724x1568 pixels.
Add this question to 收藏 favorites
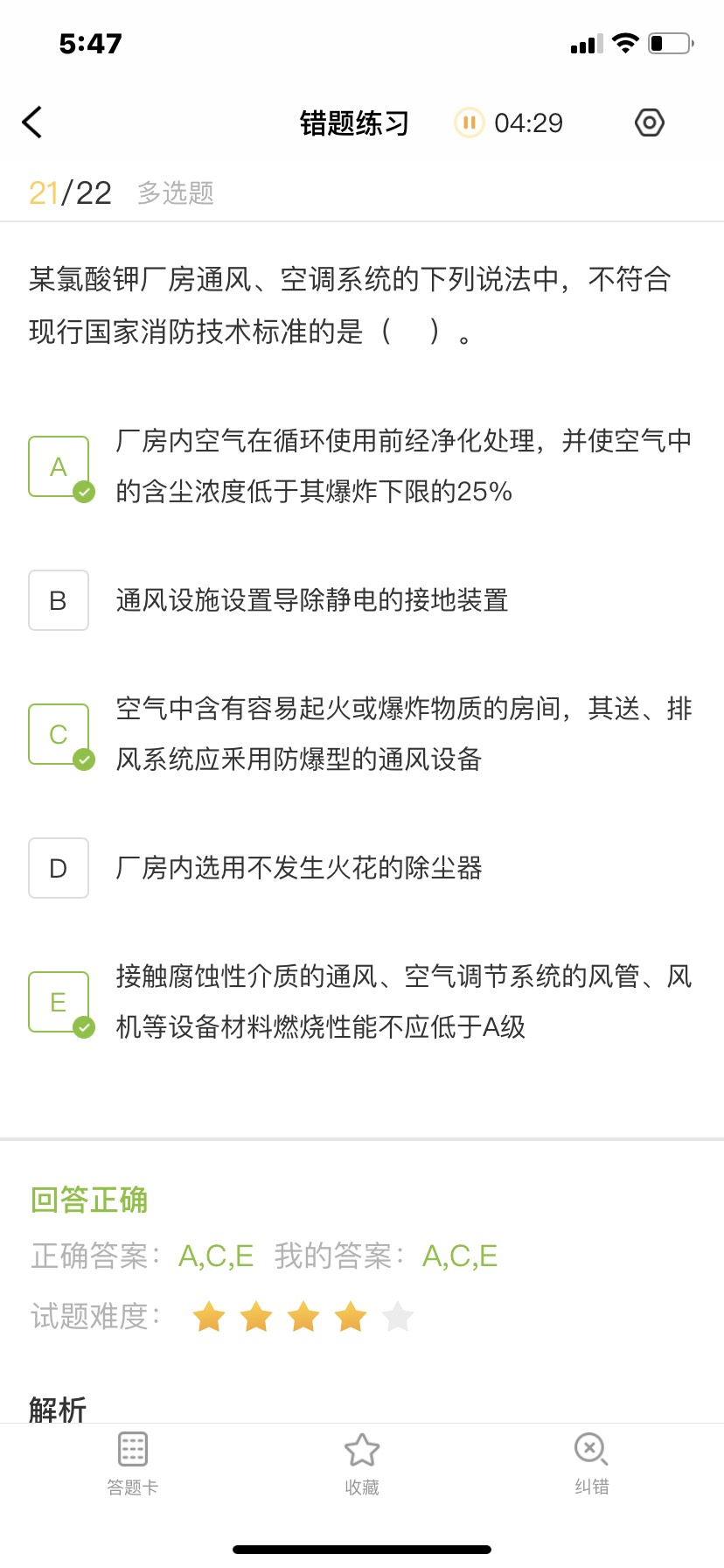pyautogui.click(x=362, y=1463)
